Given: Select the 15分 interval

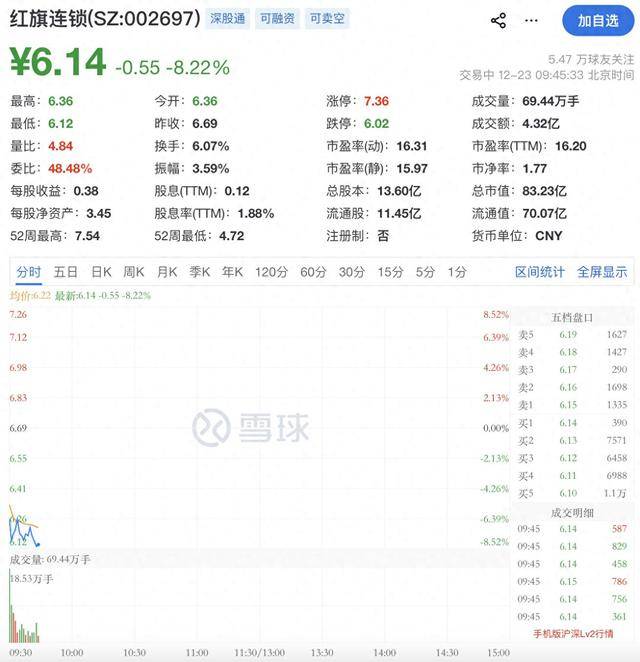Looking at the screenshot, I should pyautogui.click(x=391, y=272).
